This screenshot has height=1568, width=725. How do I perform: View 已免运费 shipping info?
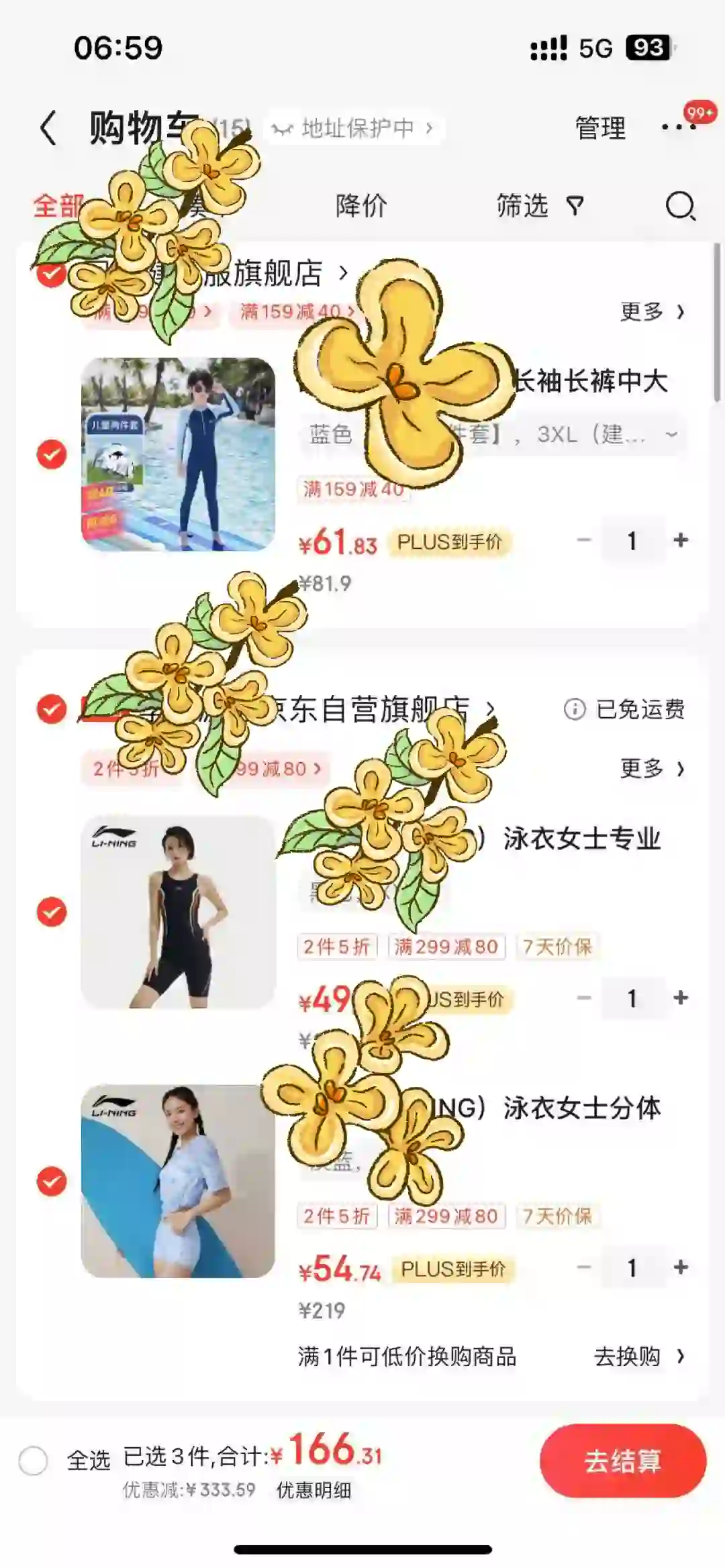[624, 709]
